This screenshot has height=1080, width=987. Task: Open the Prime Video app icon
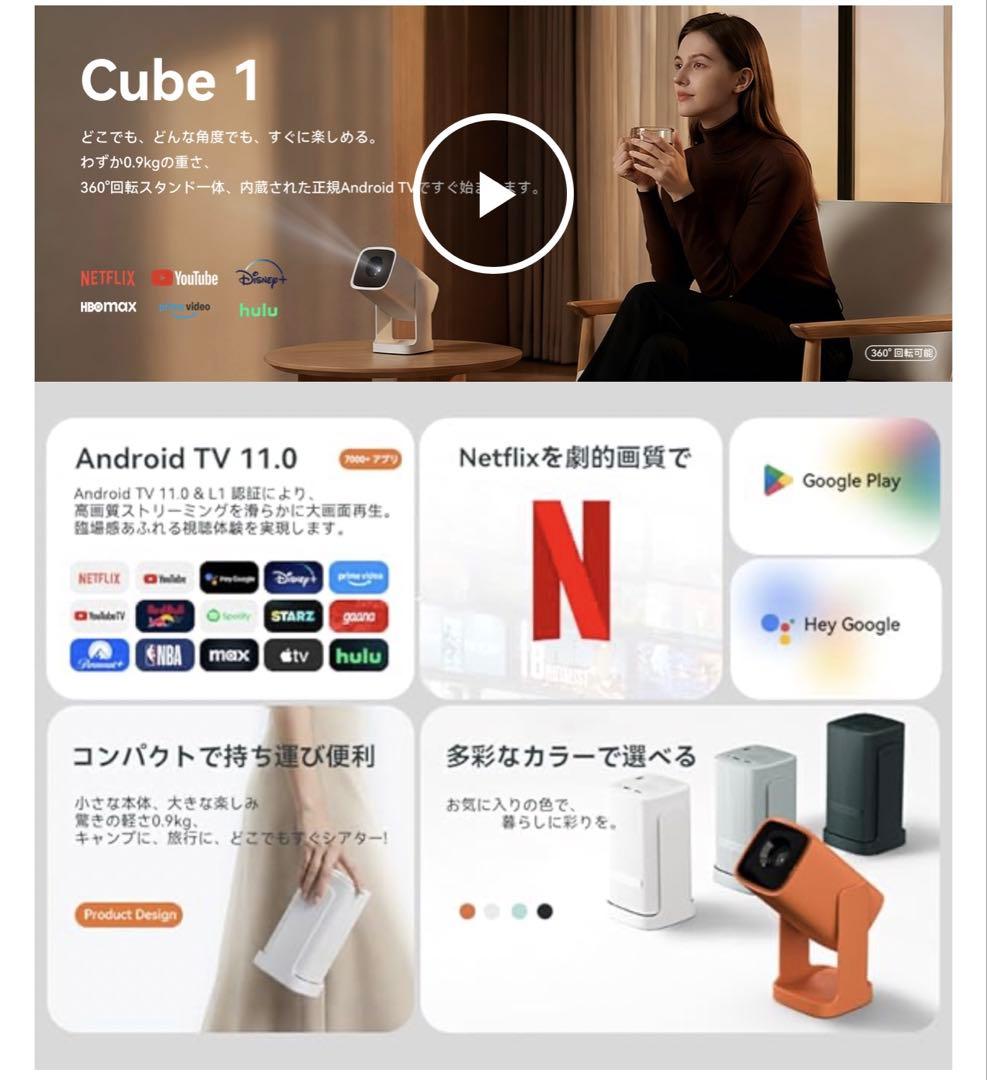click(184, 306)
